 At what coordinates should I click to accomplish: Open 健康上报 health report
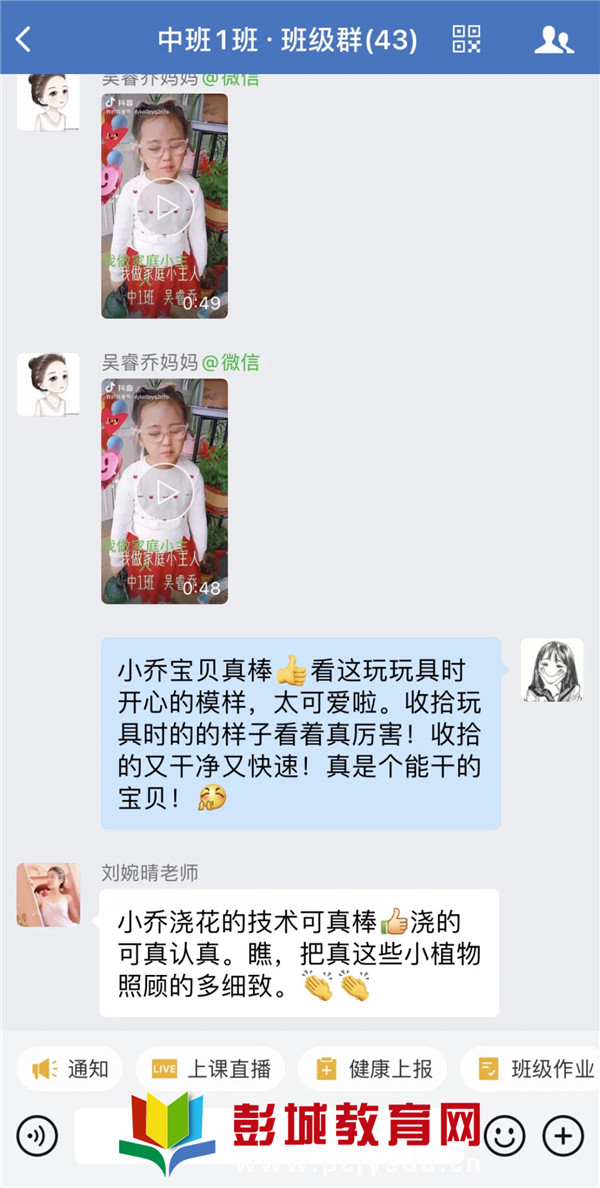[374, 1069]
